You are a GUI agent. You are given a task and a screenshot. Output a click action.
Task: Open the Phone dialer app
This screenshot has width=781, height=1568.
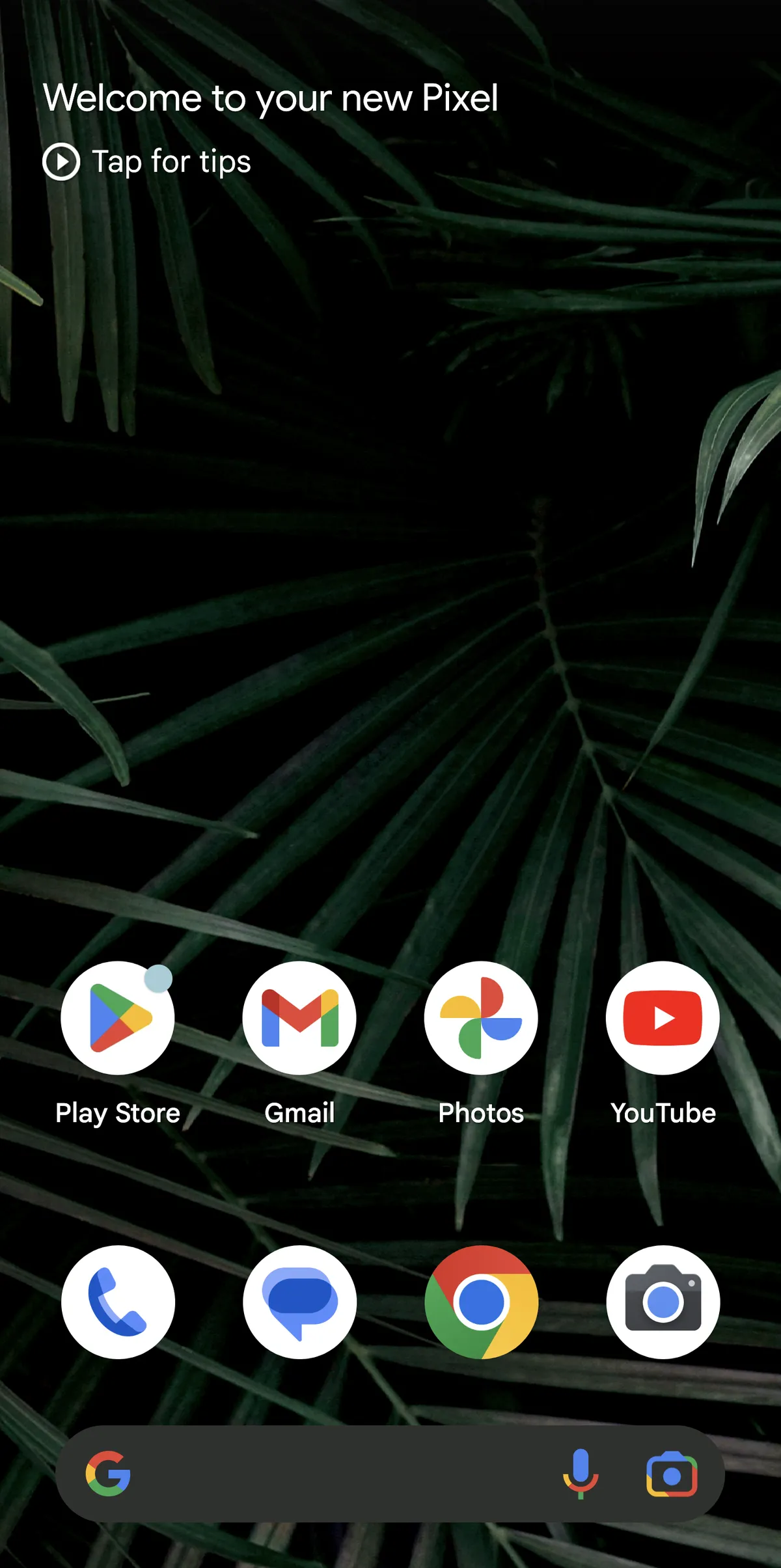[118, 1302]
